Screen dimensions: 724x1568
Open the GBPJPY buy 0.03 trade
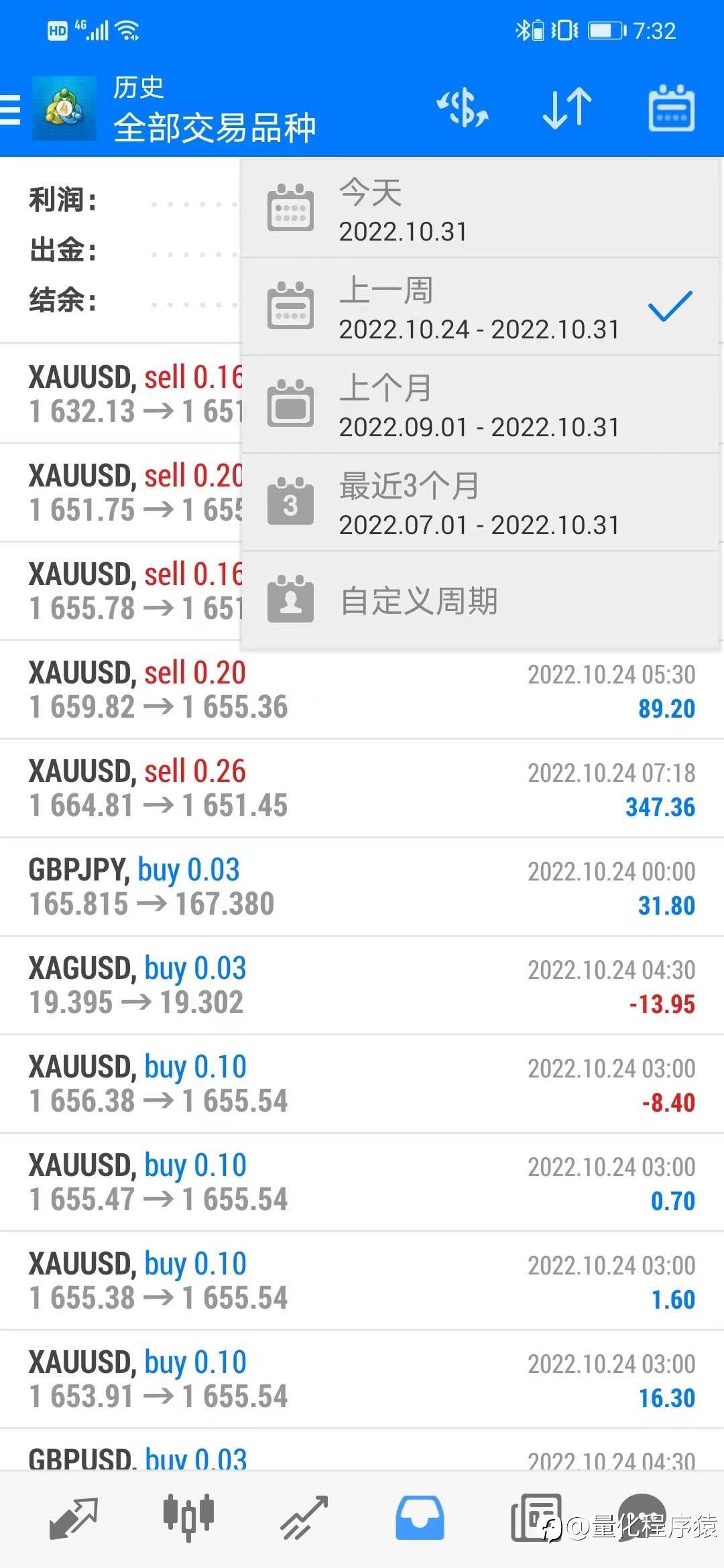(362, 887)
